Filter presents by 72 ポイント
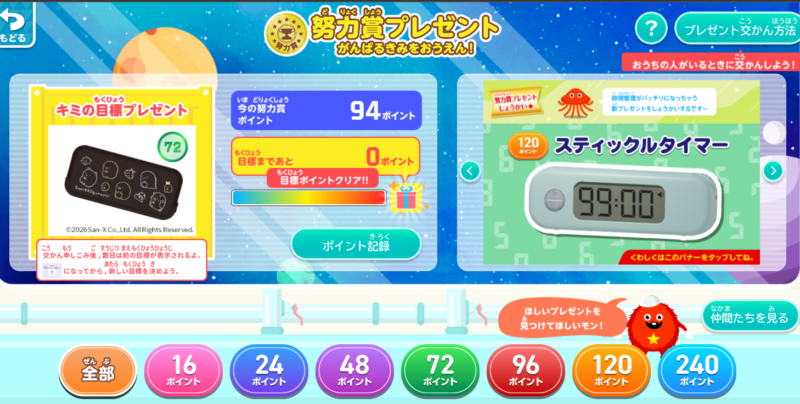This screenshot has width=800, height=404. 441,370
